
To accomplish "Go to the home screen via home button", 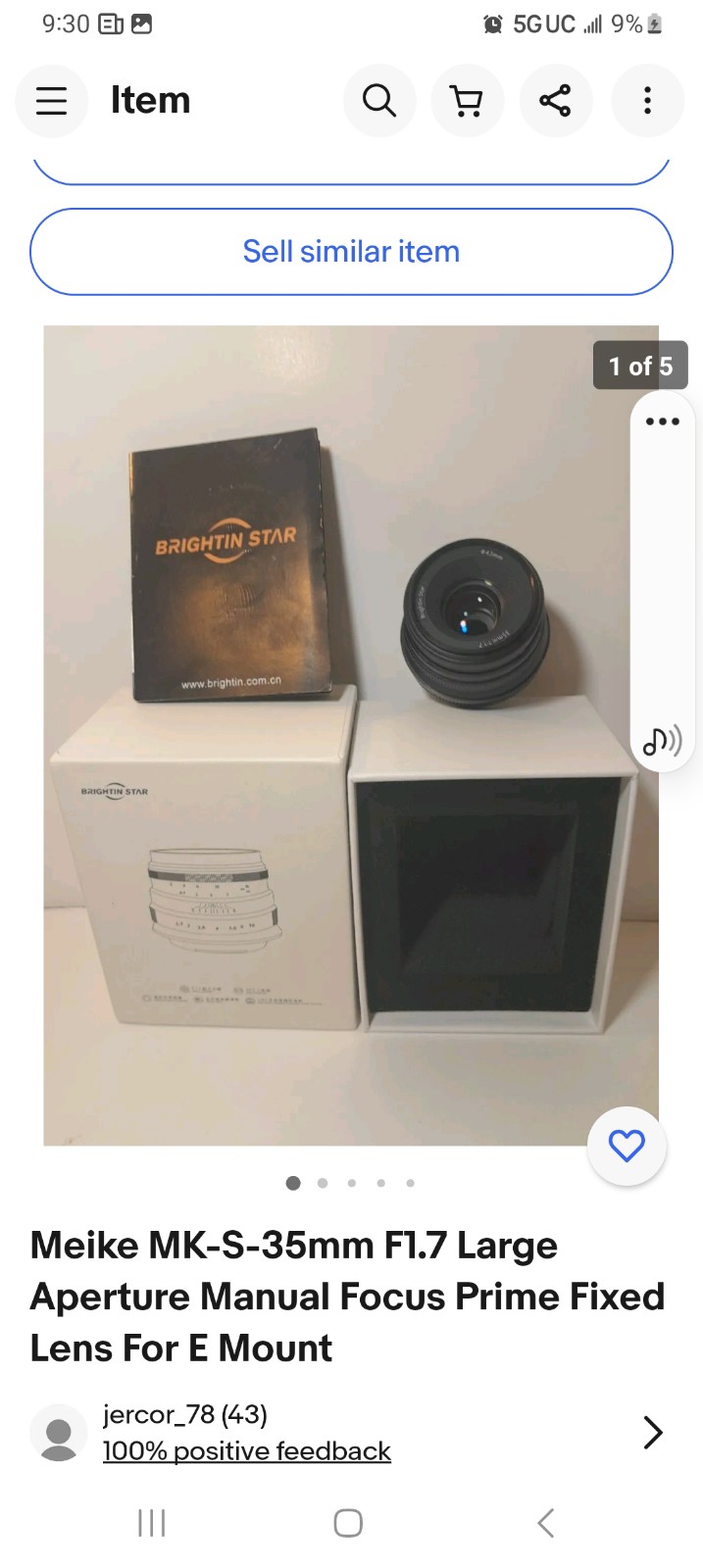I will click(x=348, y=1523).
